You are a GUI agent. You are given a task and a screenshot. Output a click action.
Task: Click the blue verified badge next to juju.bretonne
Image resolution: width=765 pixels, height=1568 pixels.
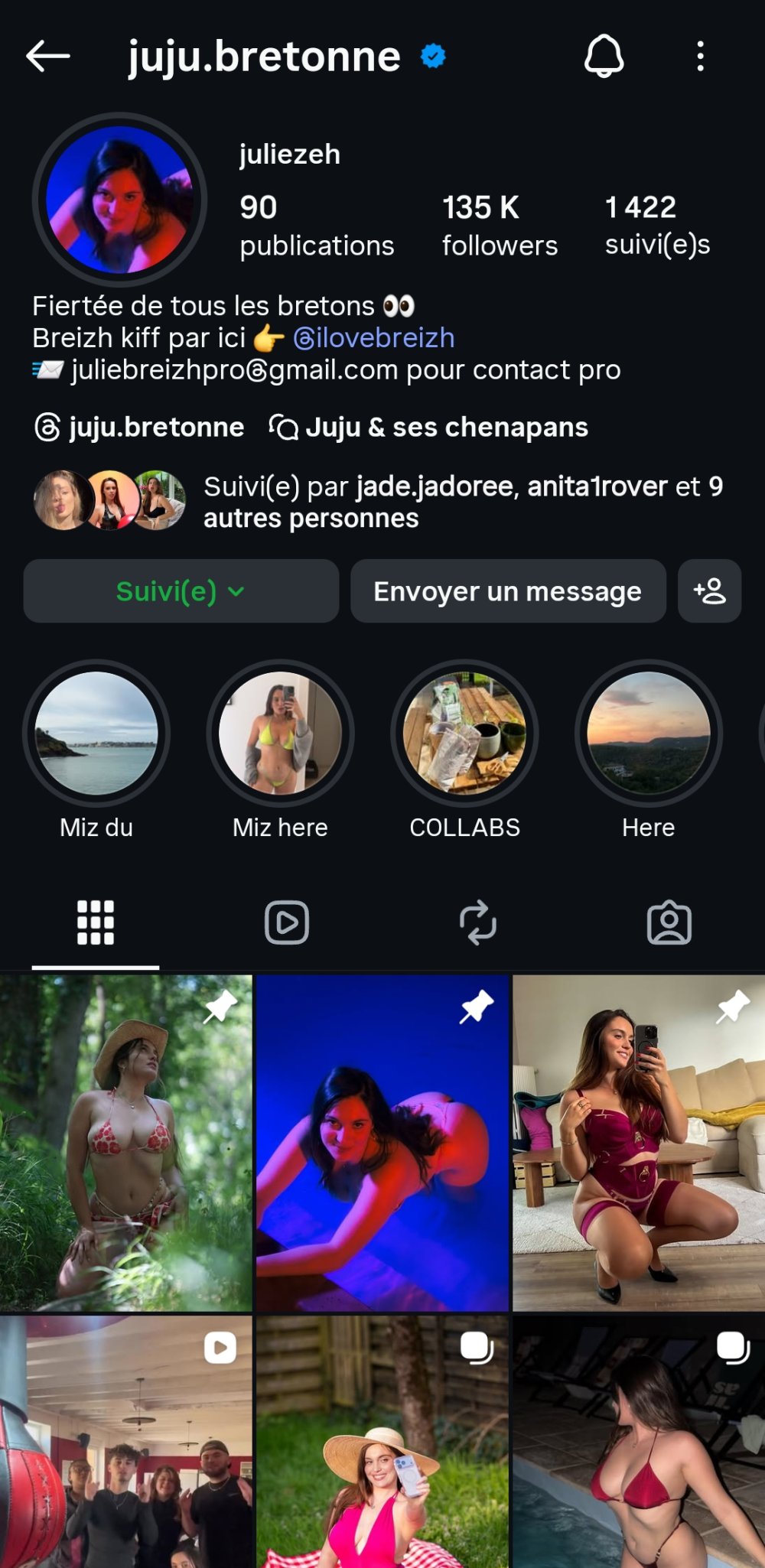(431, 55)
